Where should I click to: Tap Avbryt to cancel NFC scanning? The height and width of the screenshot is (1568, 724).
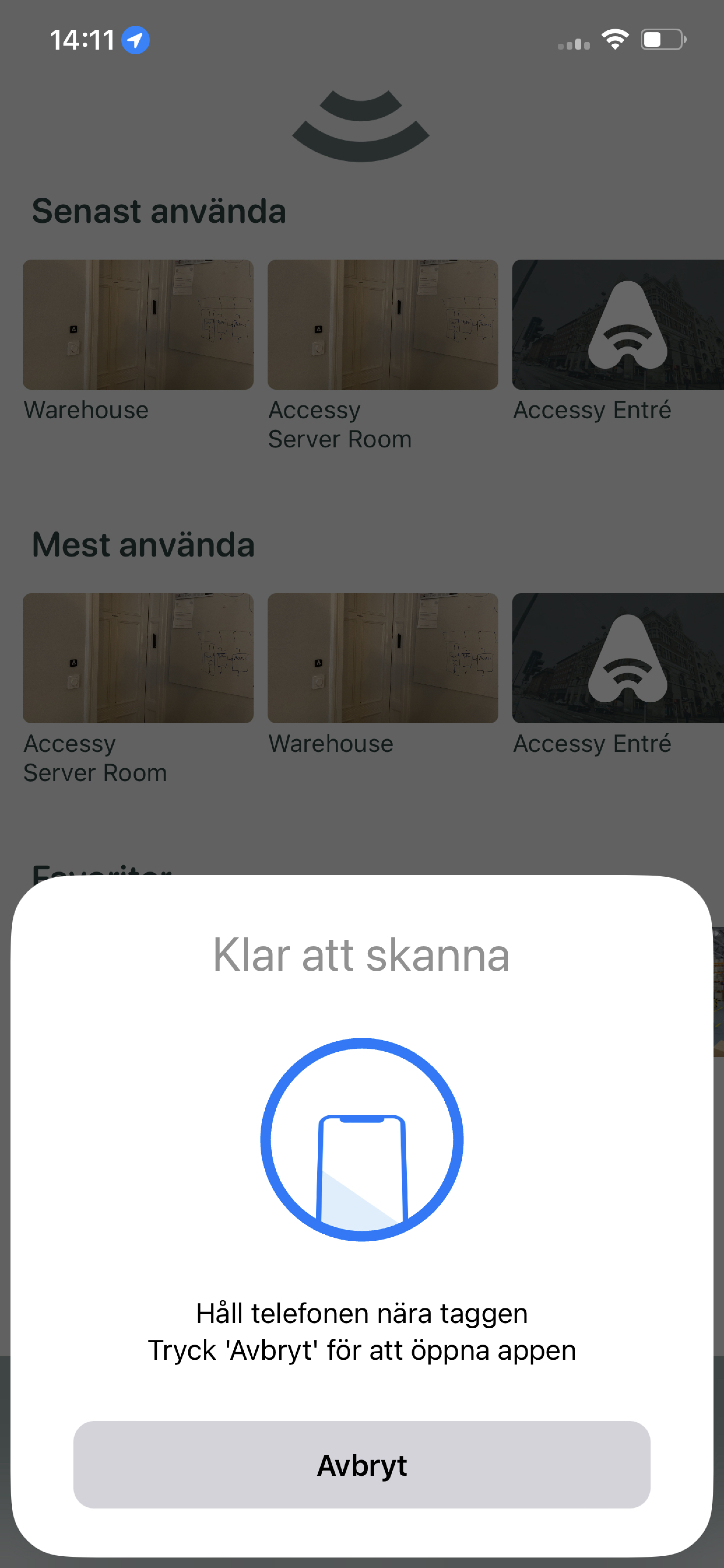pos(361,1464)
